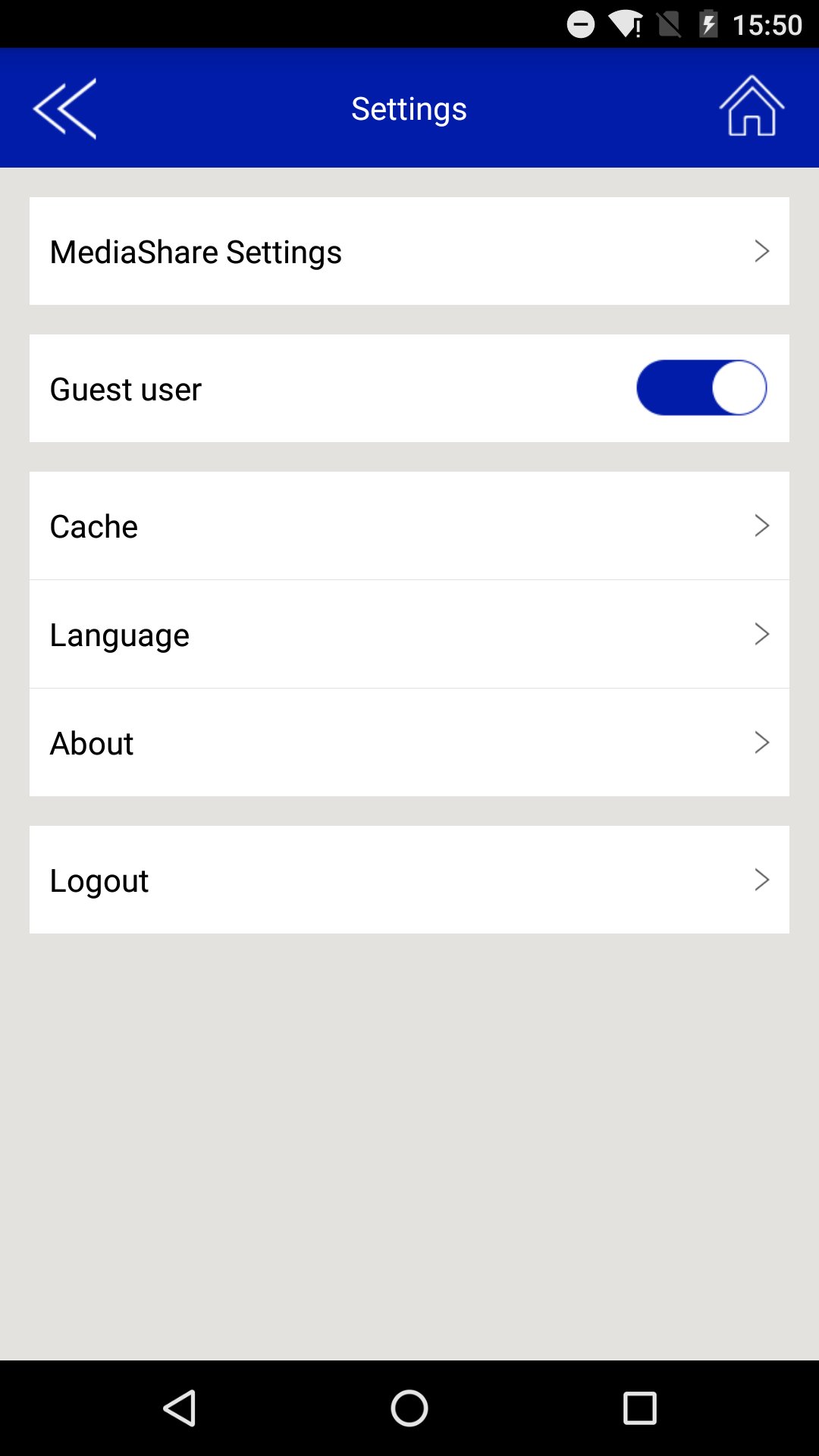This screenshot has width=819, height=1456.
Task: Tap Logout to sign out
Action: click(409, 879)
